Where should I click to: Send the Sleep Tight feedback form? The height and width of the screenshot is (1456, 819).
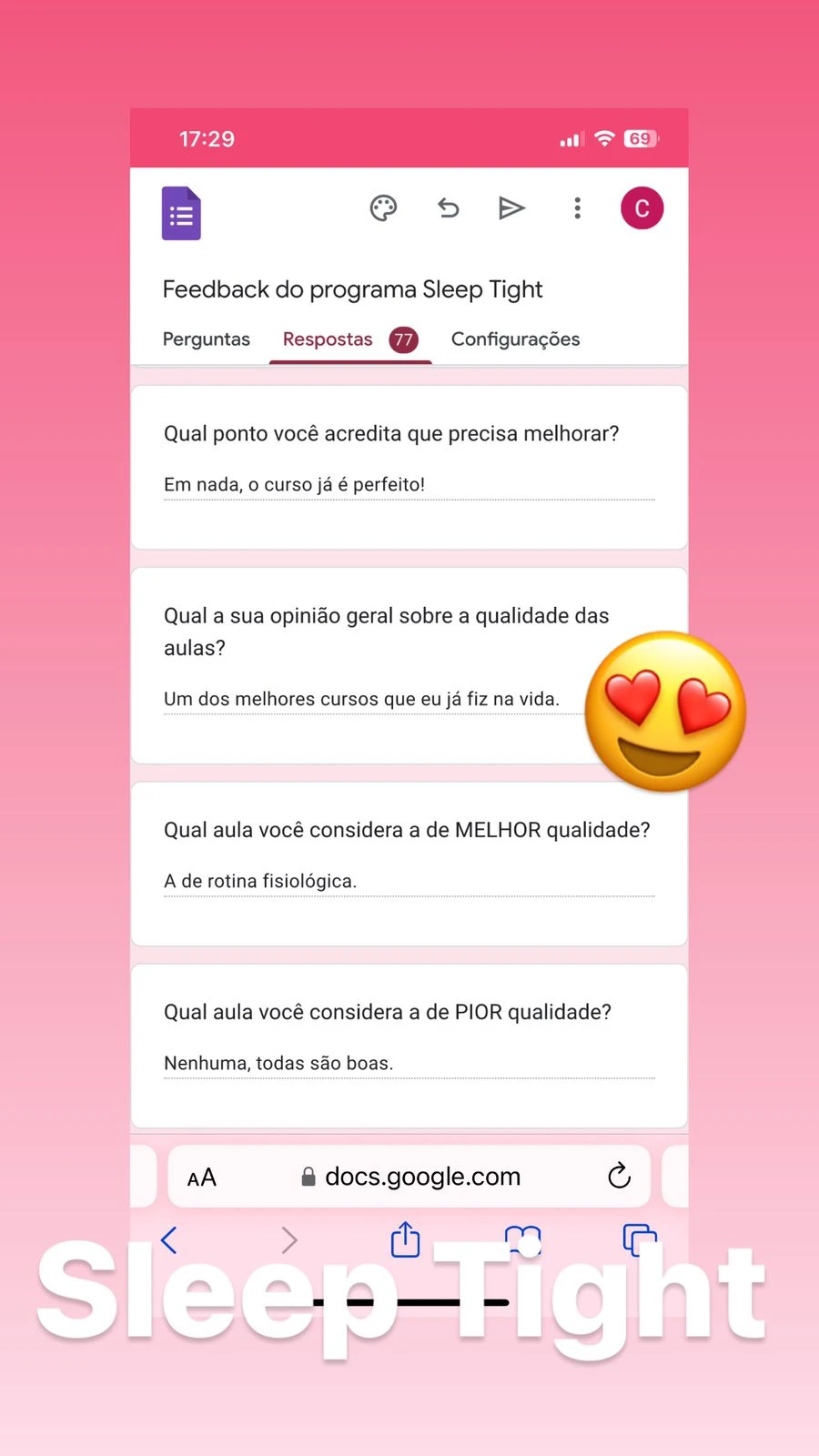[511, 208]
